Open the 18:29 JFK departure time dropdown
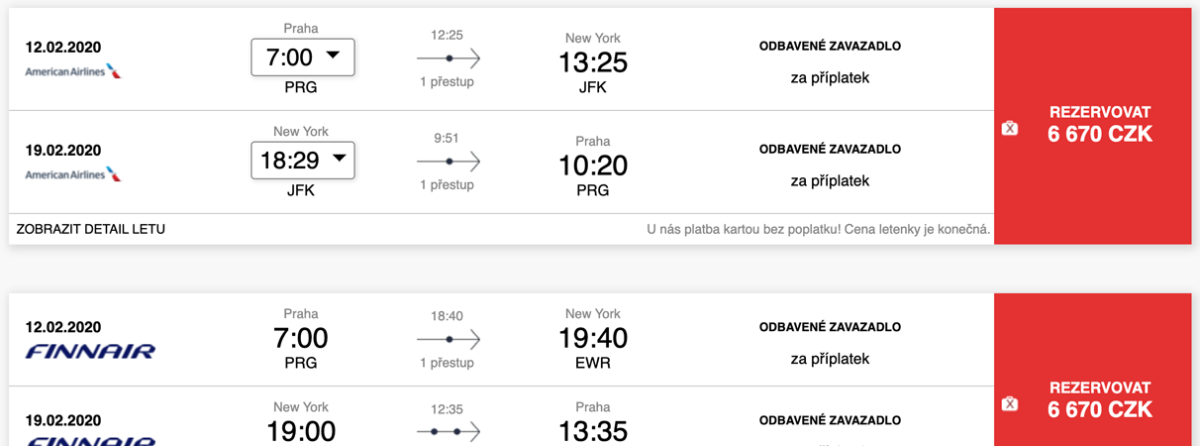 (x=303, y=160)
